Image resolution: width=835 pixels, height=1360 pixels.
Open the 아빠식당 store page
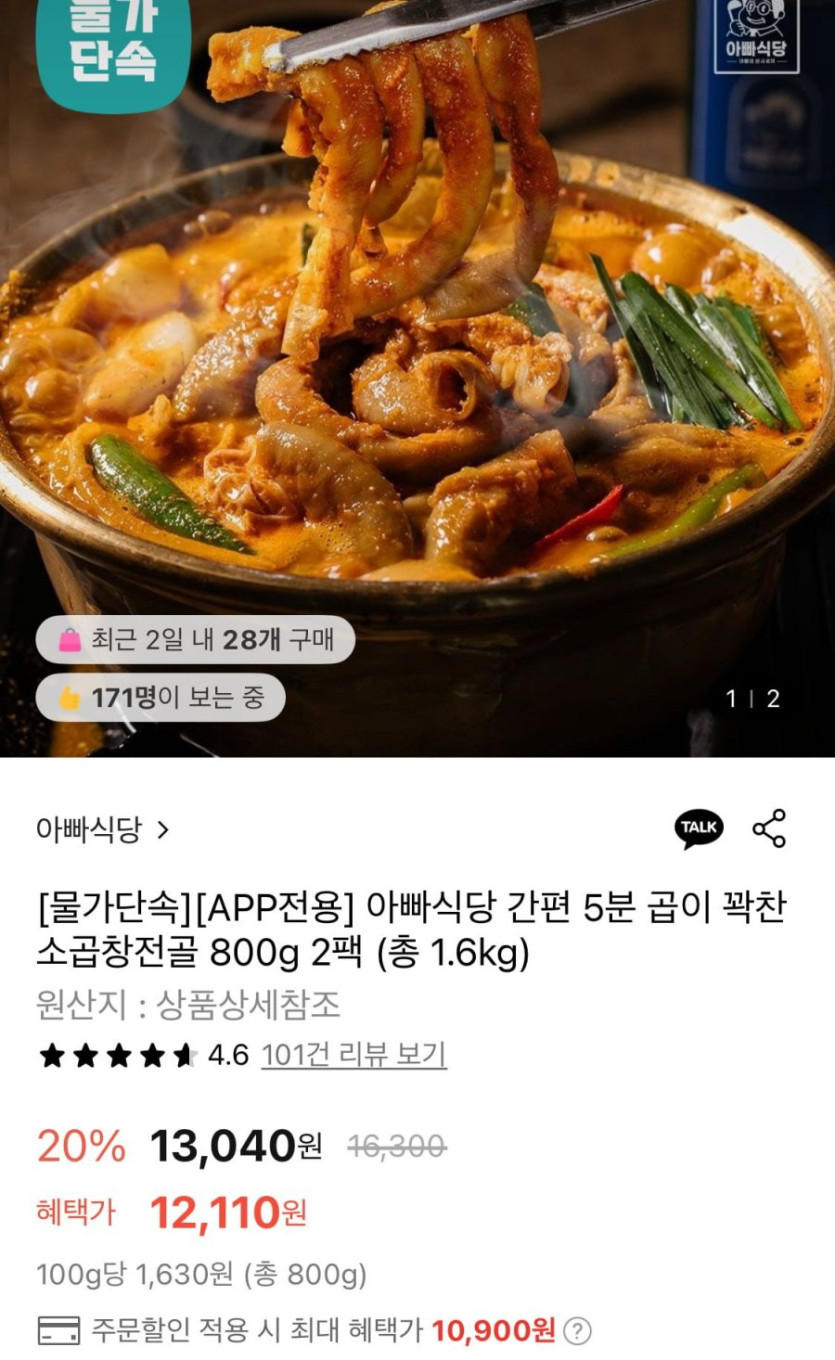point(102,830)
